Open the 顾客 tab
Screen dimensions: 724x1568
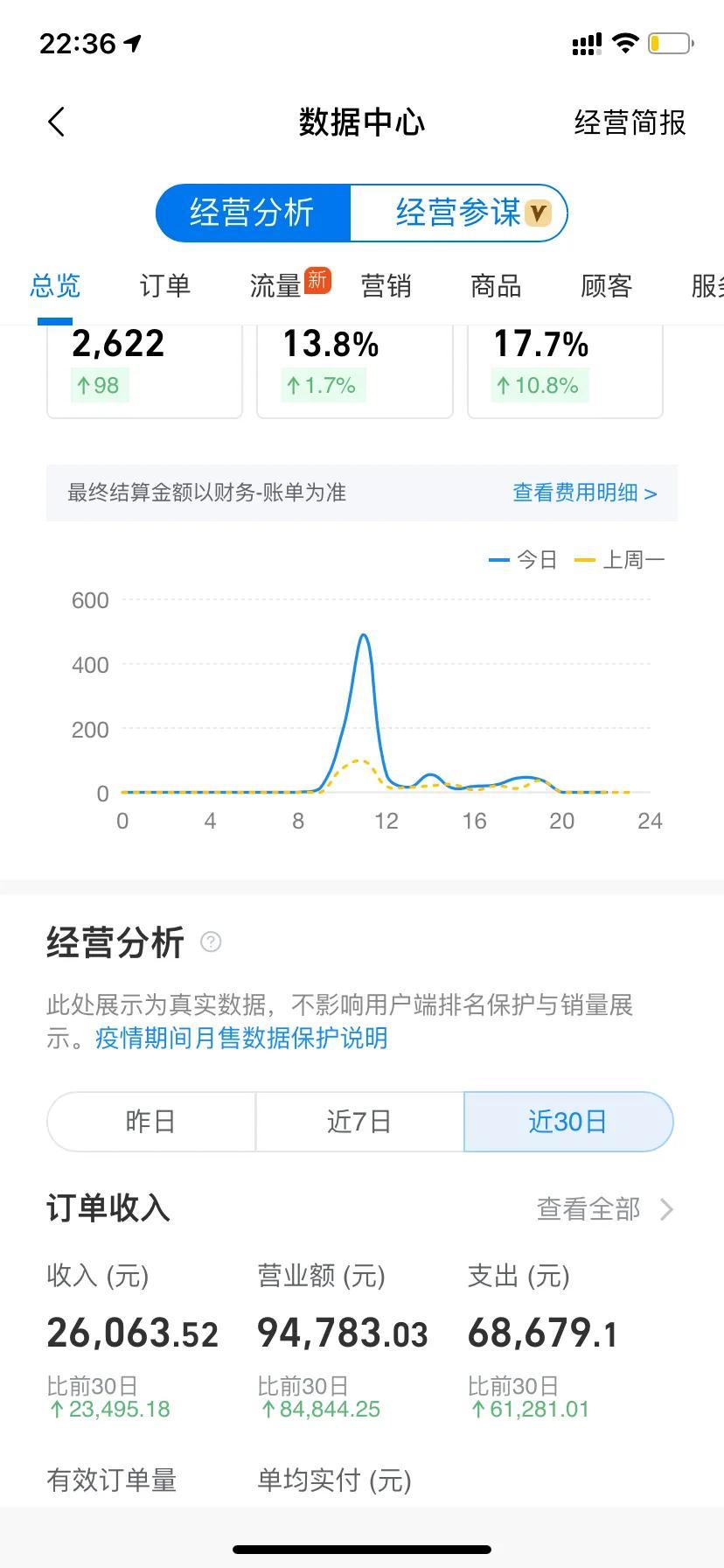(606, 286)
